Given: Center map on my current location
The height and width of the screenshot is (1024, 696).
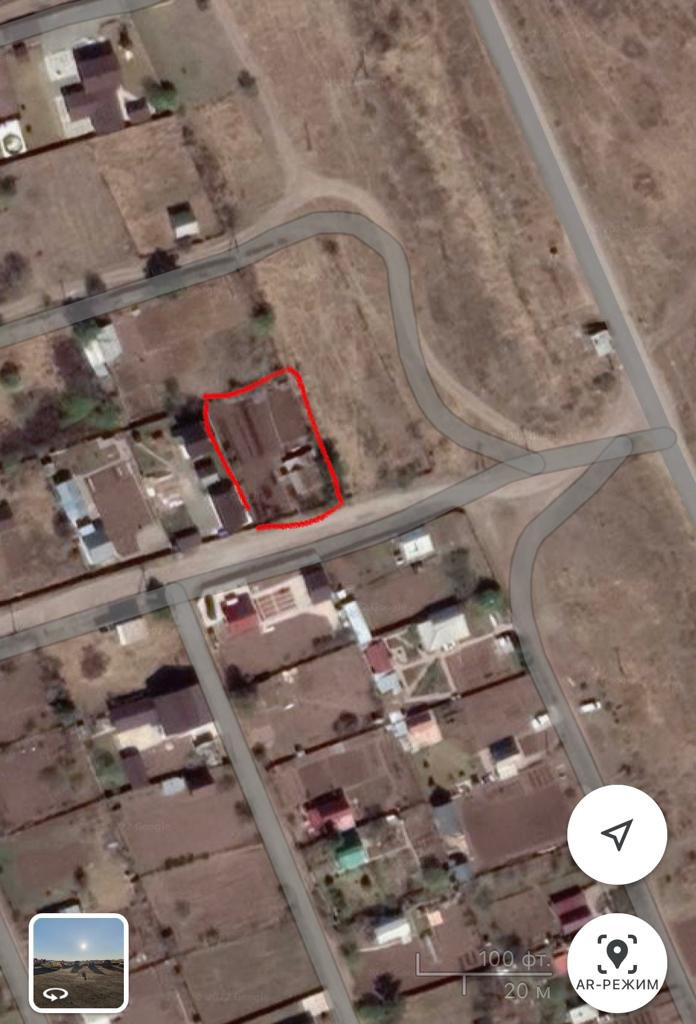Looking at the screenshot, I should tap(617, 834).
